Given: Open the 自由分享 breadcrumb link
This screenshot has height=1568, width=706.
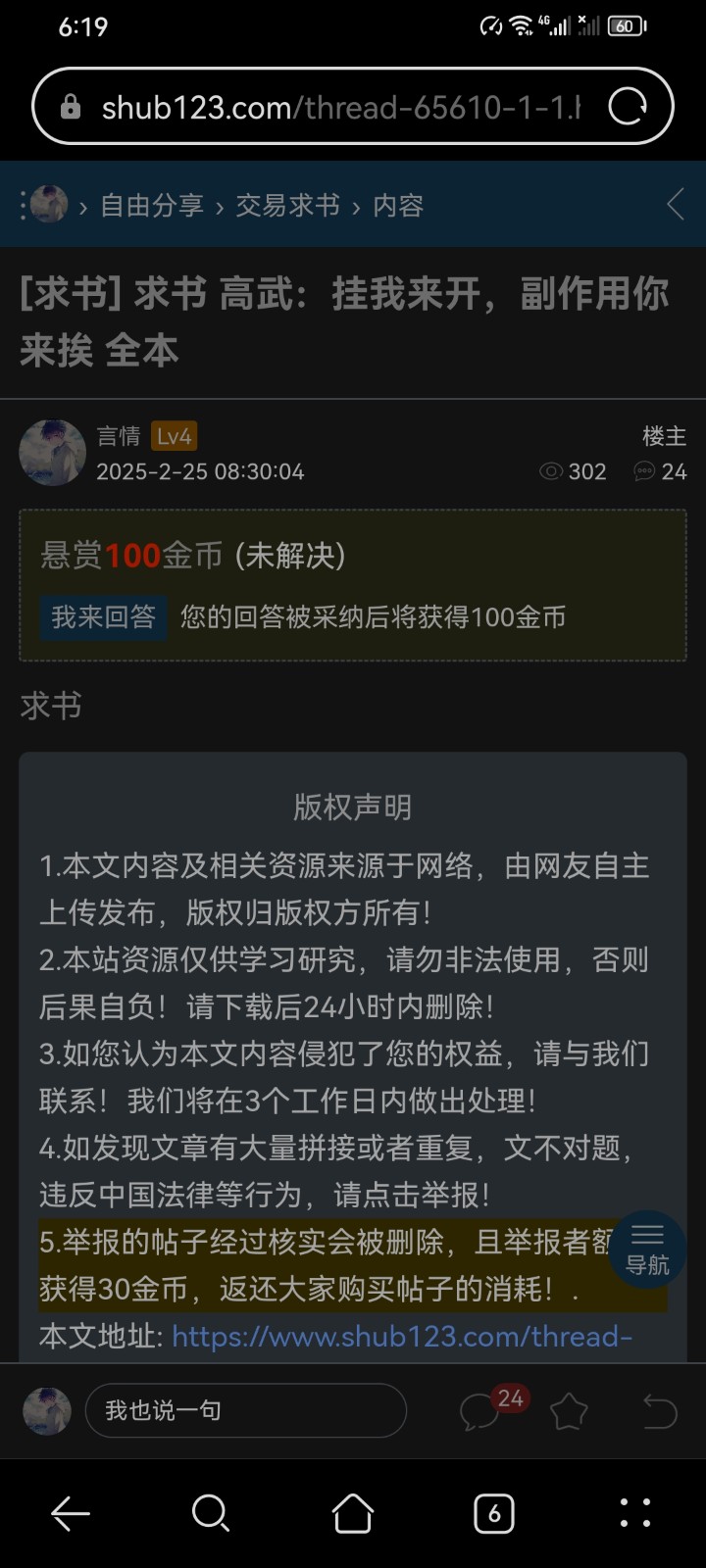Looking at the screenshot, I should point(152,205).
